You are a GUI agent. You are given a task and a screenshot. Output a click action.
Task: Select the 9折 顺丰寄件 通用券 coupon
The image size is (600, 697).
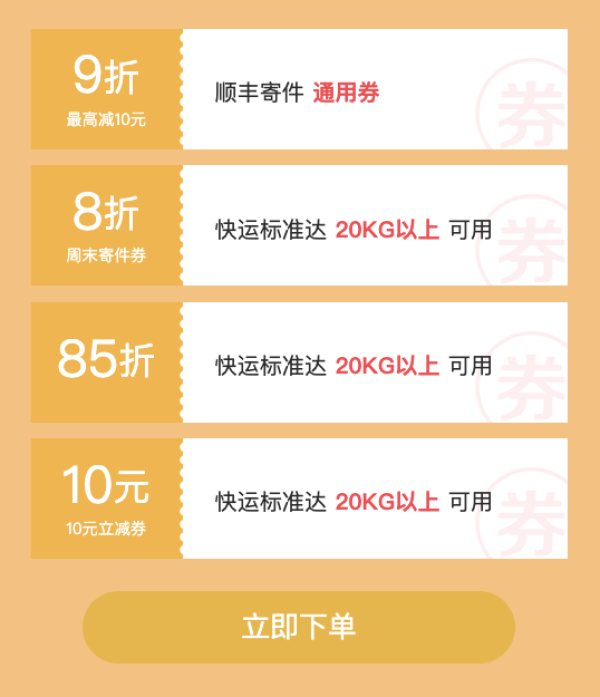(x=300, y=90)
